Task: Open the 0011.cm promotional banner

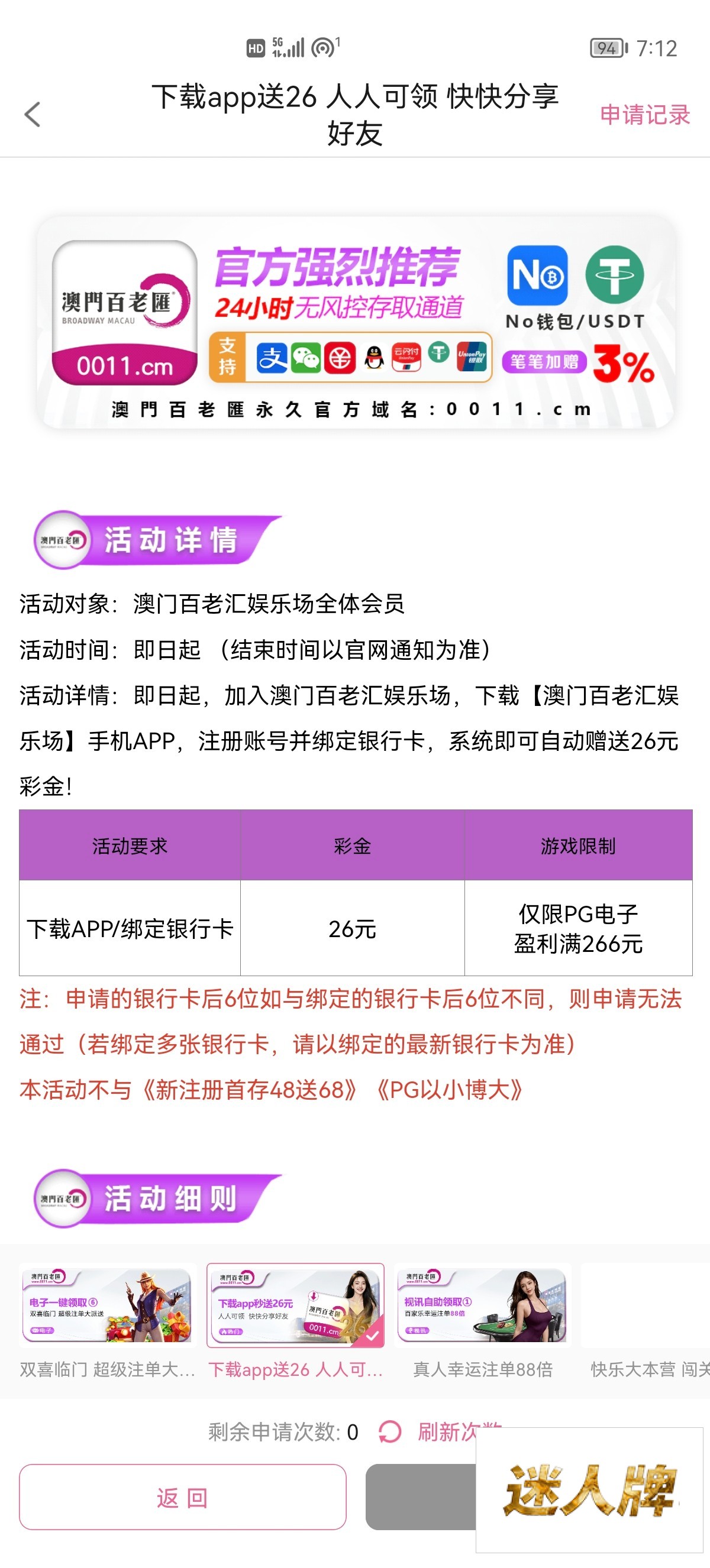Action: (x=356, y=323)
